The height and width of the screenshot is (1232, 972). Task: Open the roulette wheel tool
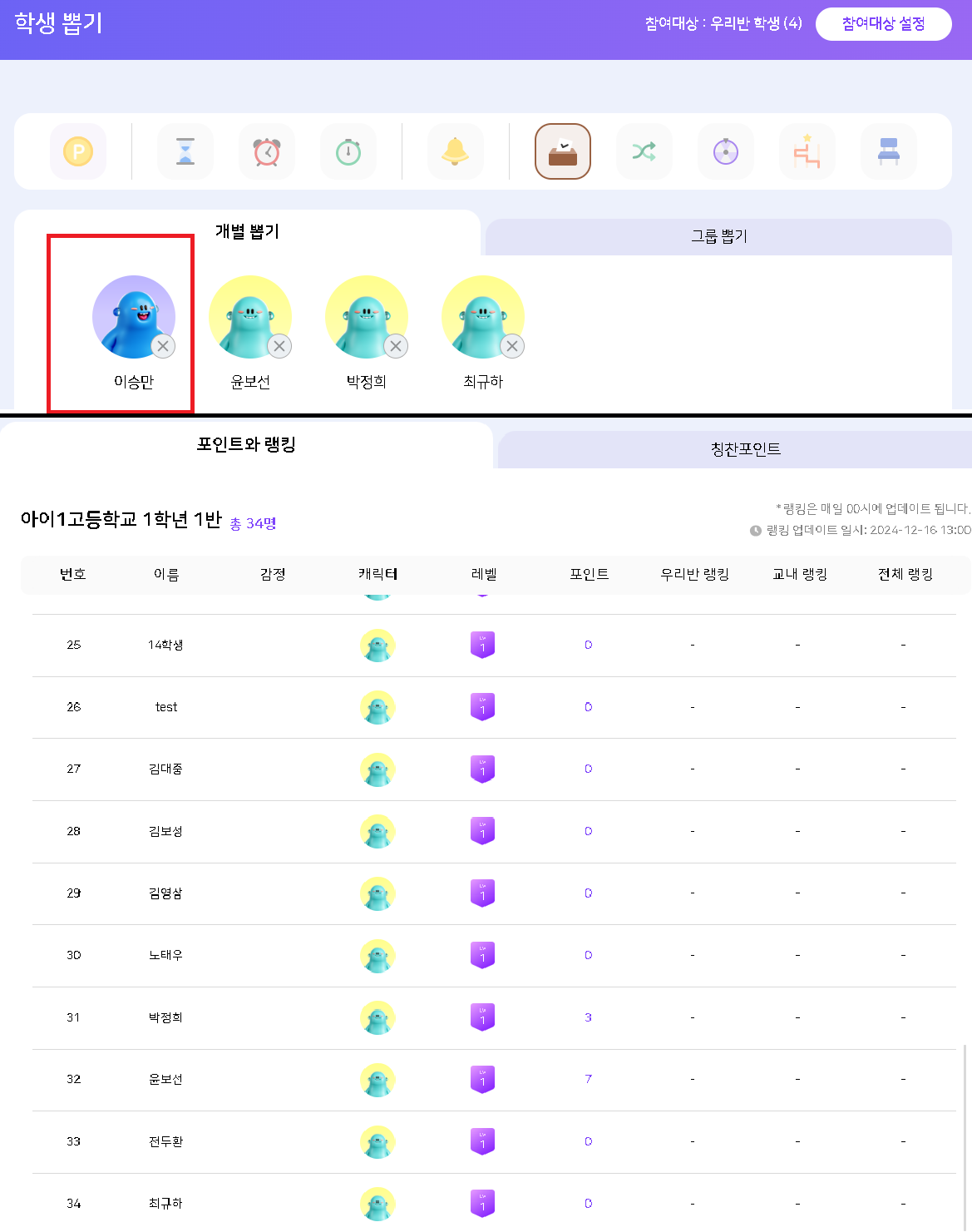[726, 151]
